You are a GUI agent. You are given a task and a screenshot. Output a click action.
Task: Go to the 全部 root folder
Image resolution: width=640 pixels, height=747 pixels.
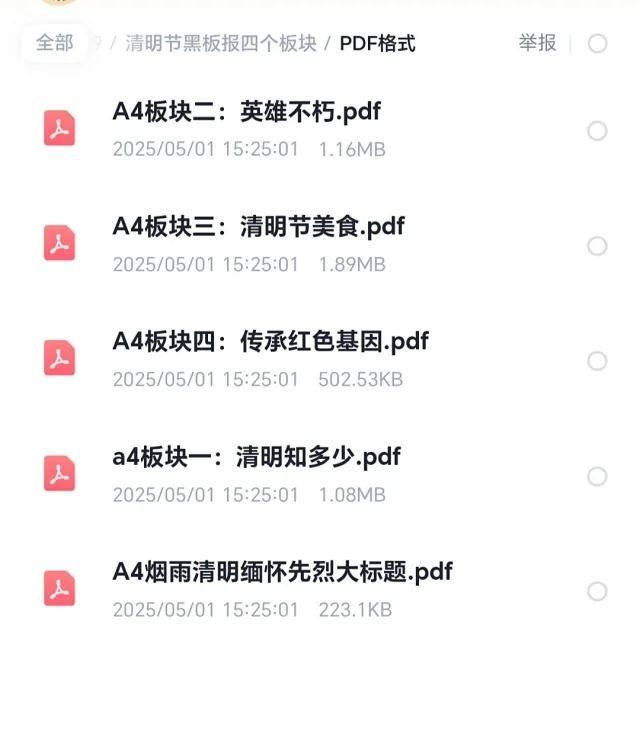click(54, 43)
